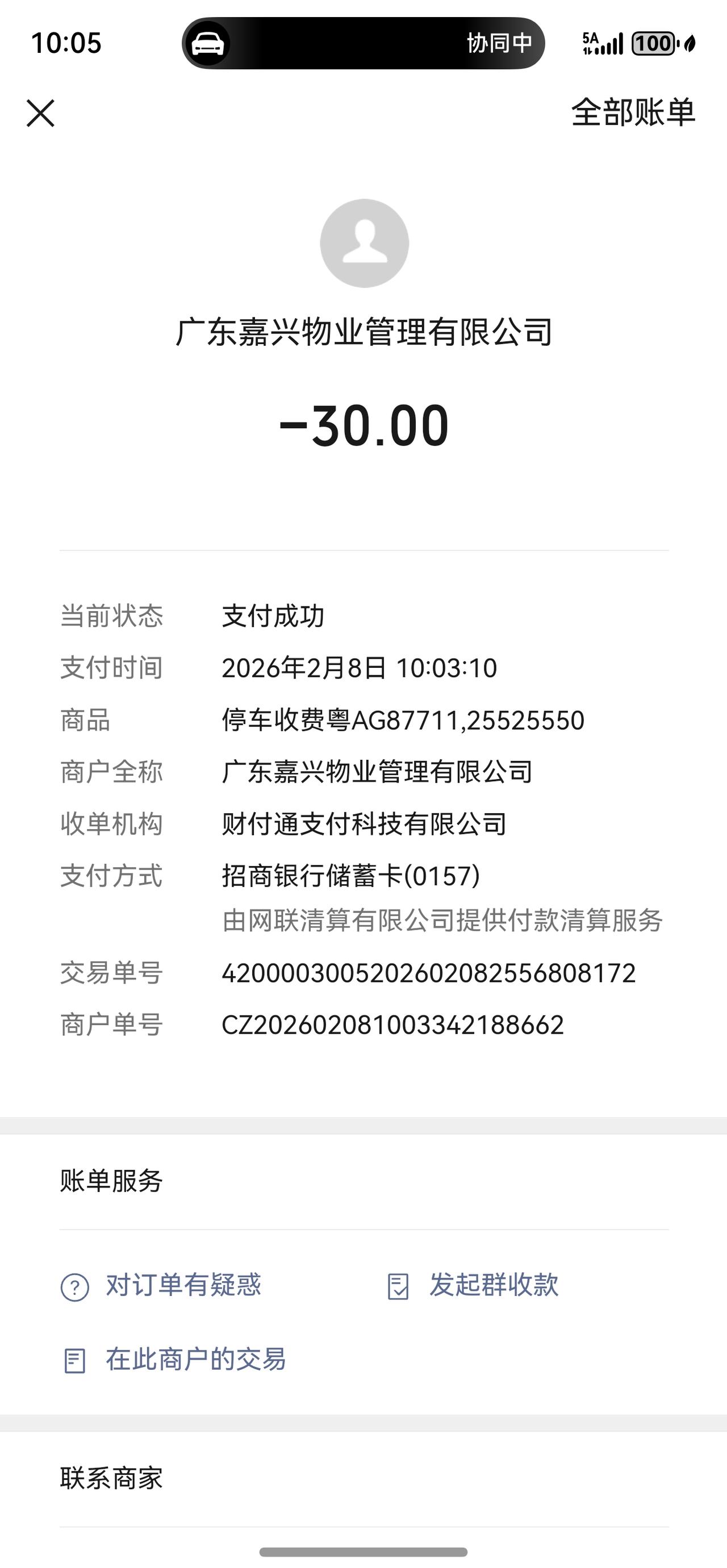Tap the merchant name 广东嘉兴物业管理有限公司

point(363,332)
